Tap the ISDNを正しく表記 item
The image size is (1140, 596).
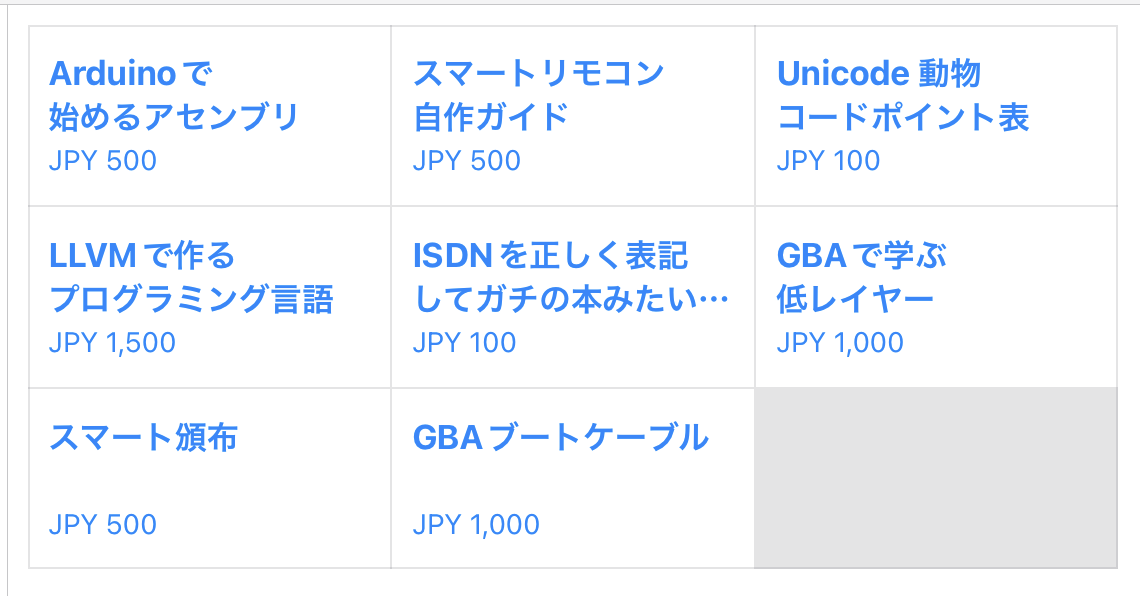point(570,278)
